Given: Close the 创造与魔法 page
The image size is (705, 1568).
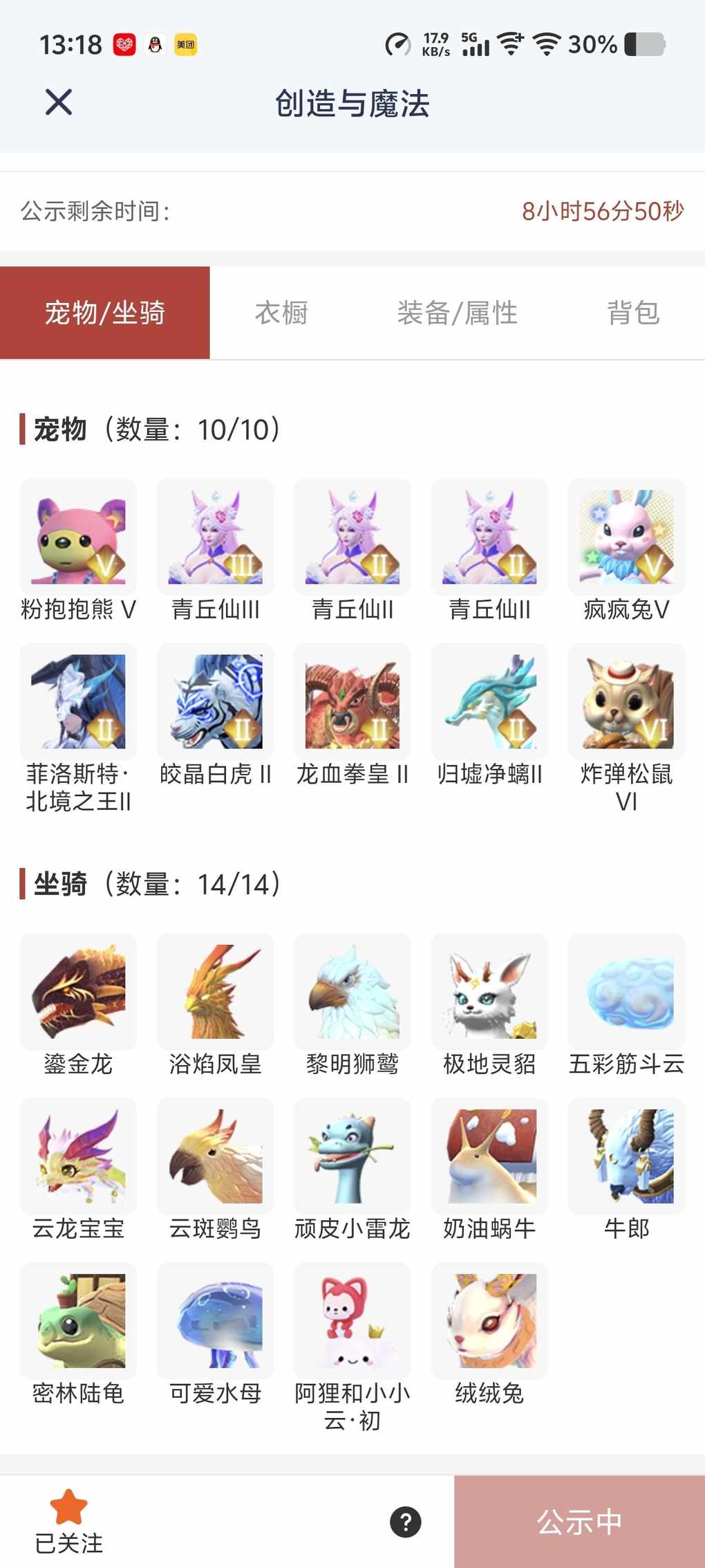Looking at the screenshot, I should (x=59, y=102).
